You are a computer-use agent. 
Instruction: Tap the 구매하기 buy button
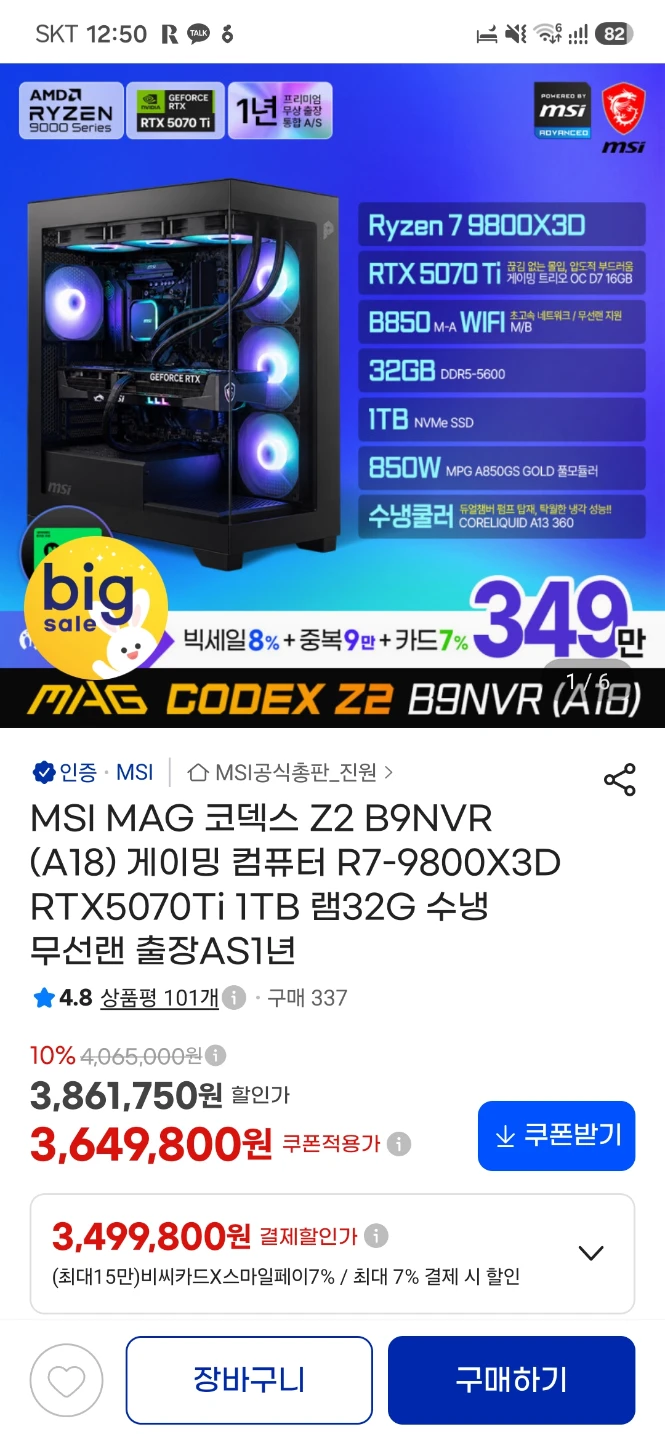tap(511, 1380)
